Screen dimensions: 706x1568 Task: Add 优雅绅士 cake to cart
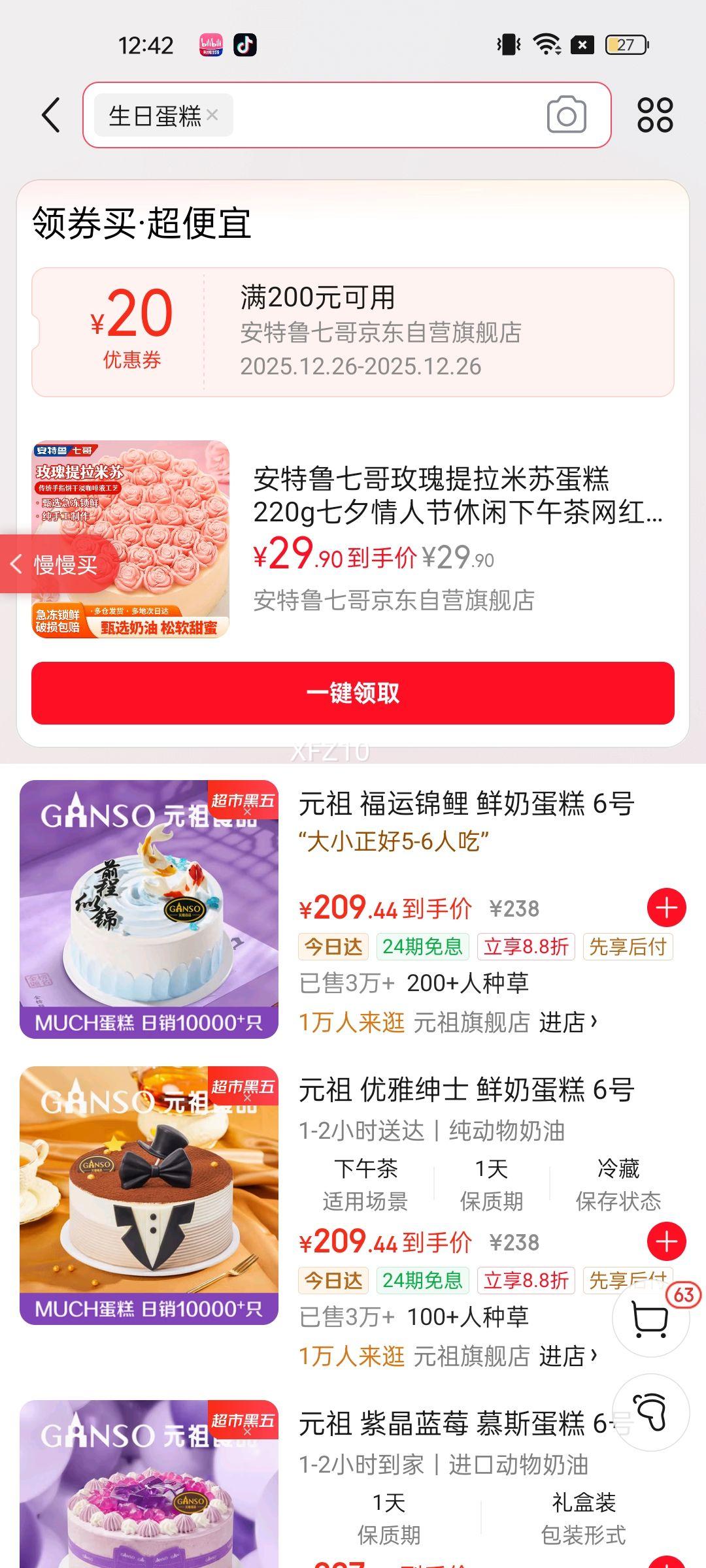[x=666, y=1241]
